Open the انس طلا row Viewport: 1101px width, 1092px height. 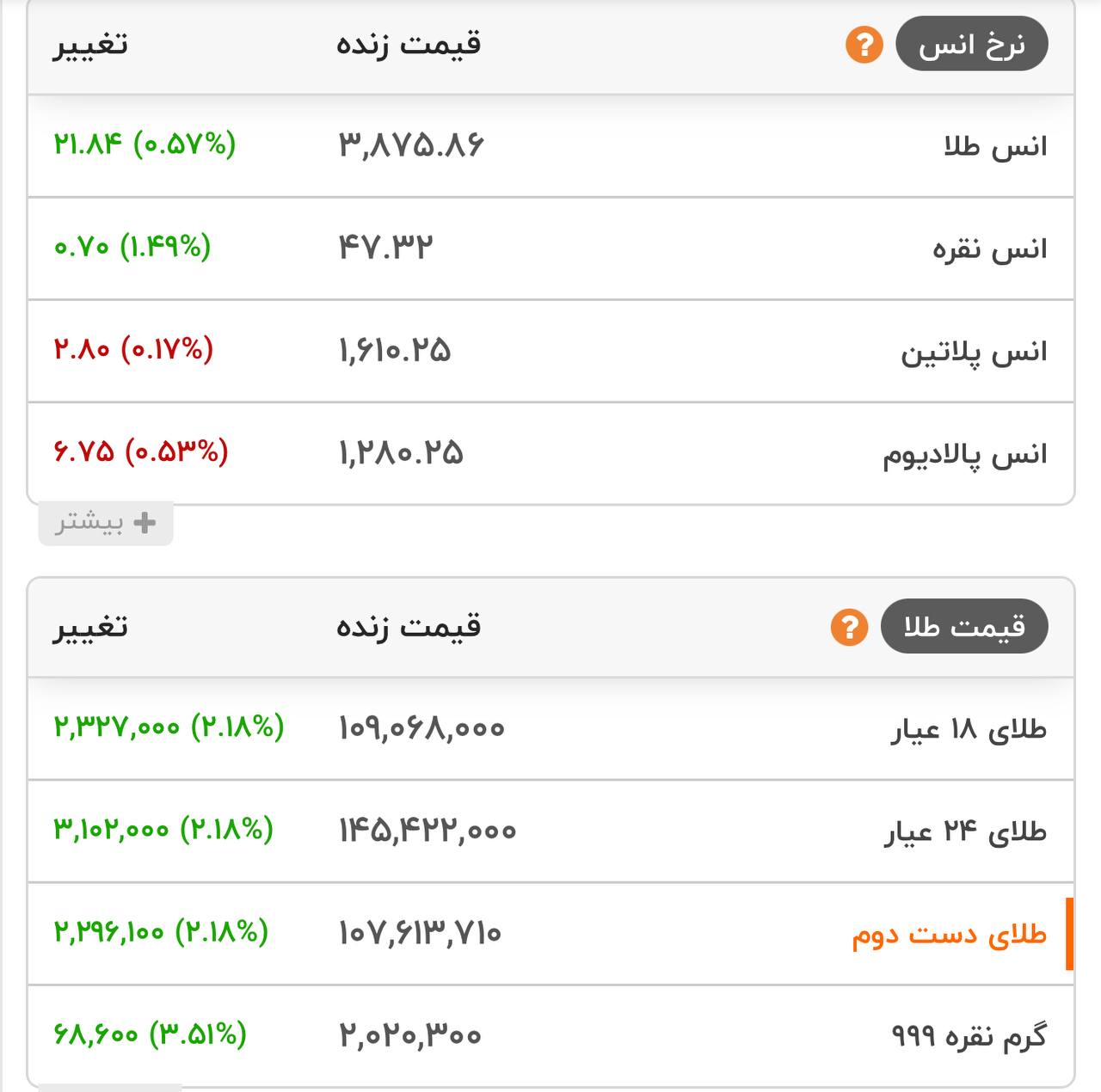tap(995, 146)
